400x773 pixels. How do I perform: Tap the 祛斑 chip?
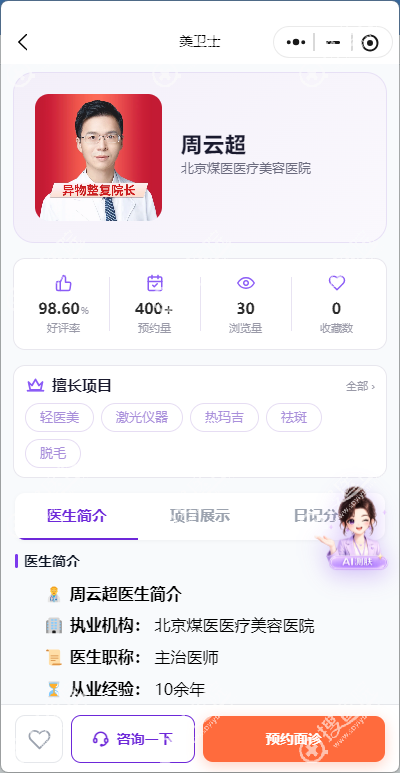(294, 418)
